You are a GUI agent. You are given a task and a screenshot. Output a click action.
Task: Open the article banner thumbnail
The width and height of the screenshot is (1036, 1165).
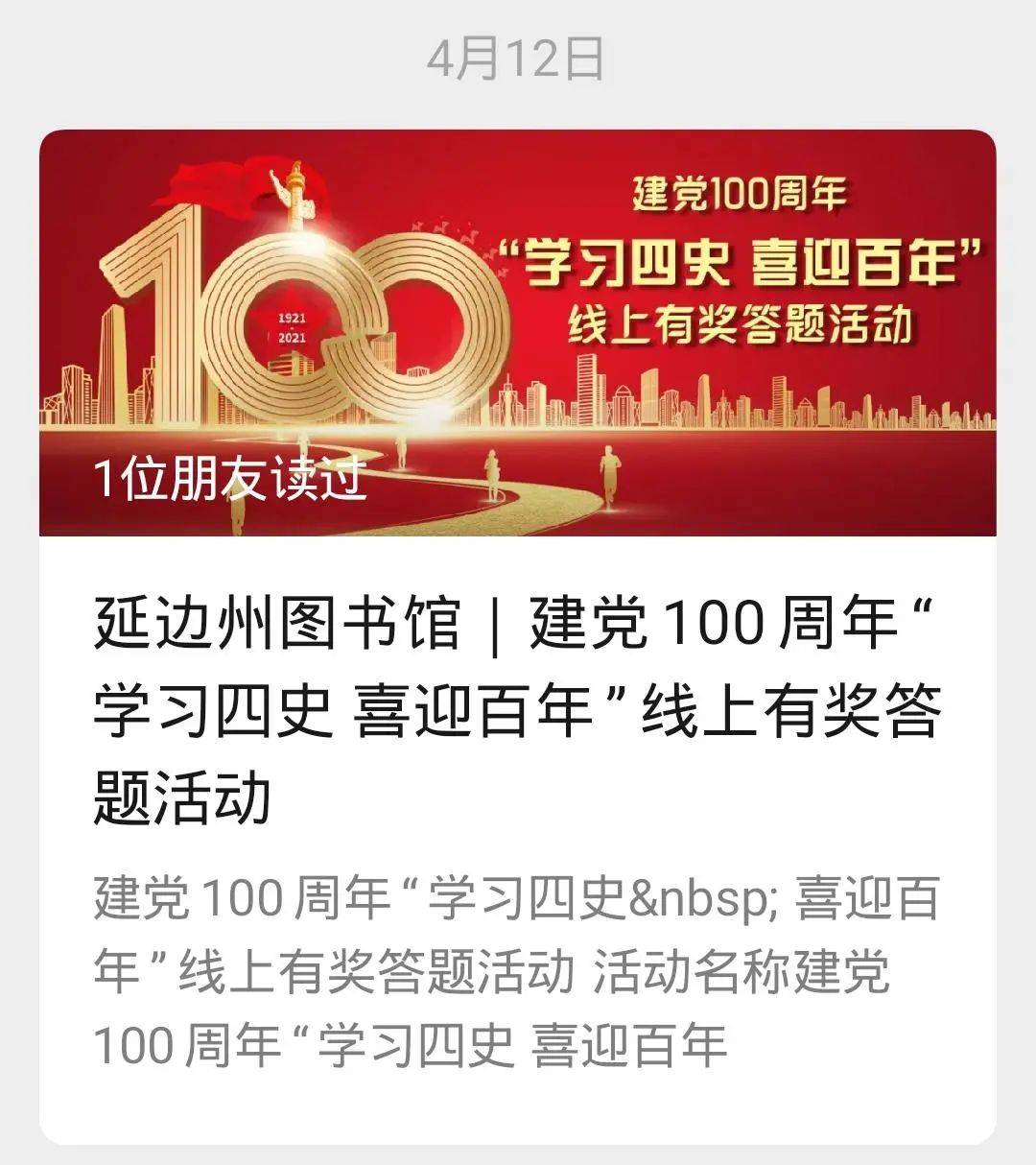518,331
